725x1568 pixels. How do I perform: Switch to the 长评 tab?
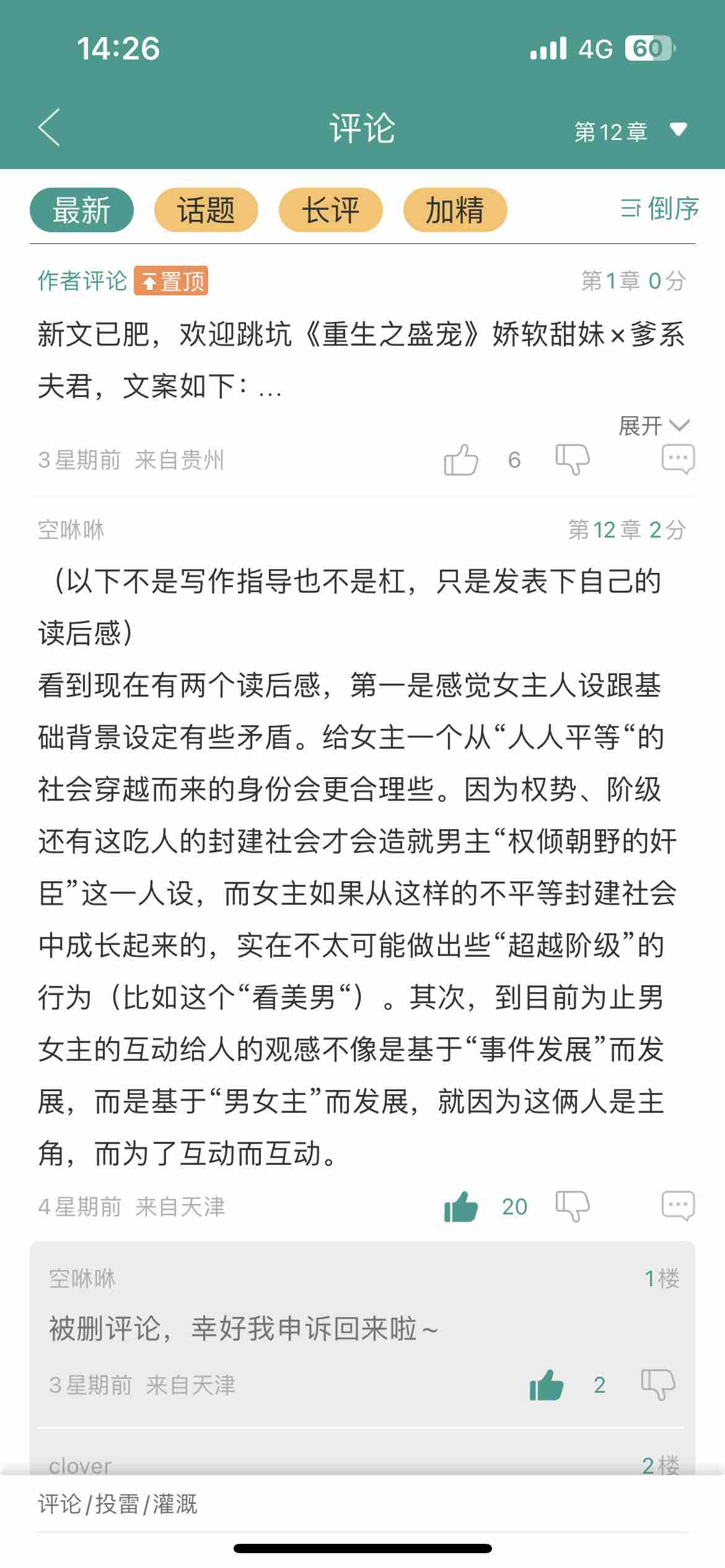[331, 210]
